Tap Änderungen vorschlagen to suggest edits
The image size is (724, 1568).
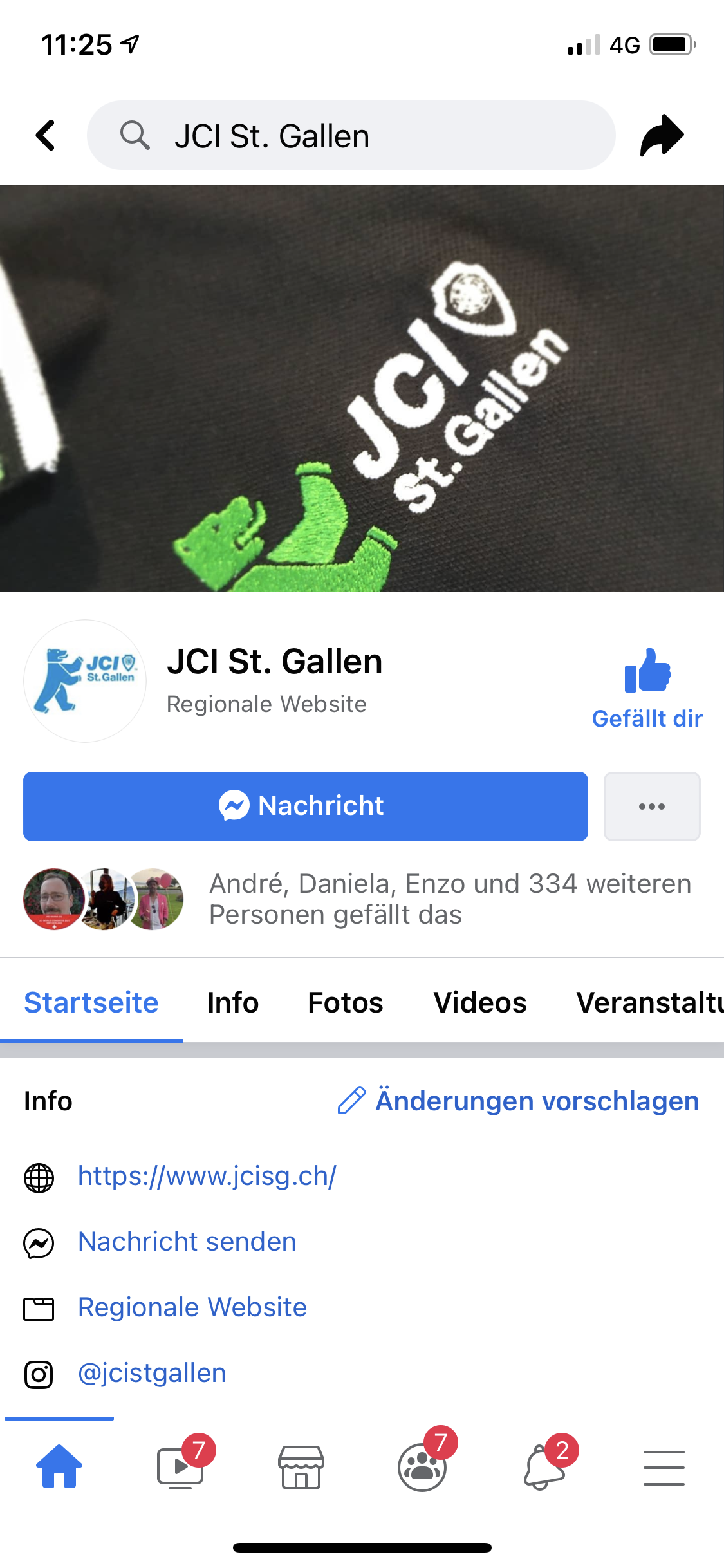(519, 1101)
